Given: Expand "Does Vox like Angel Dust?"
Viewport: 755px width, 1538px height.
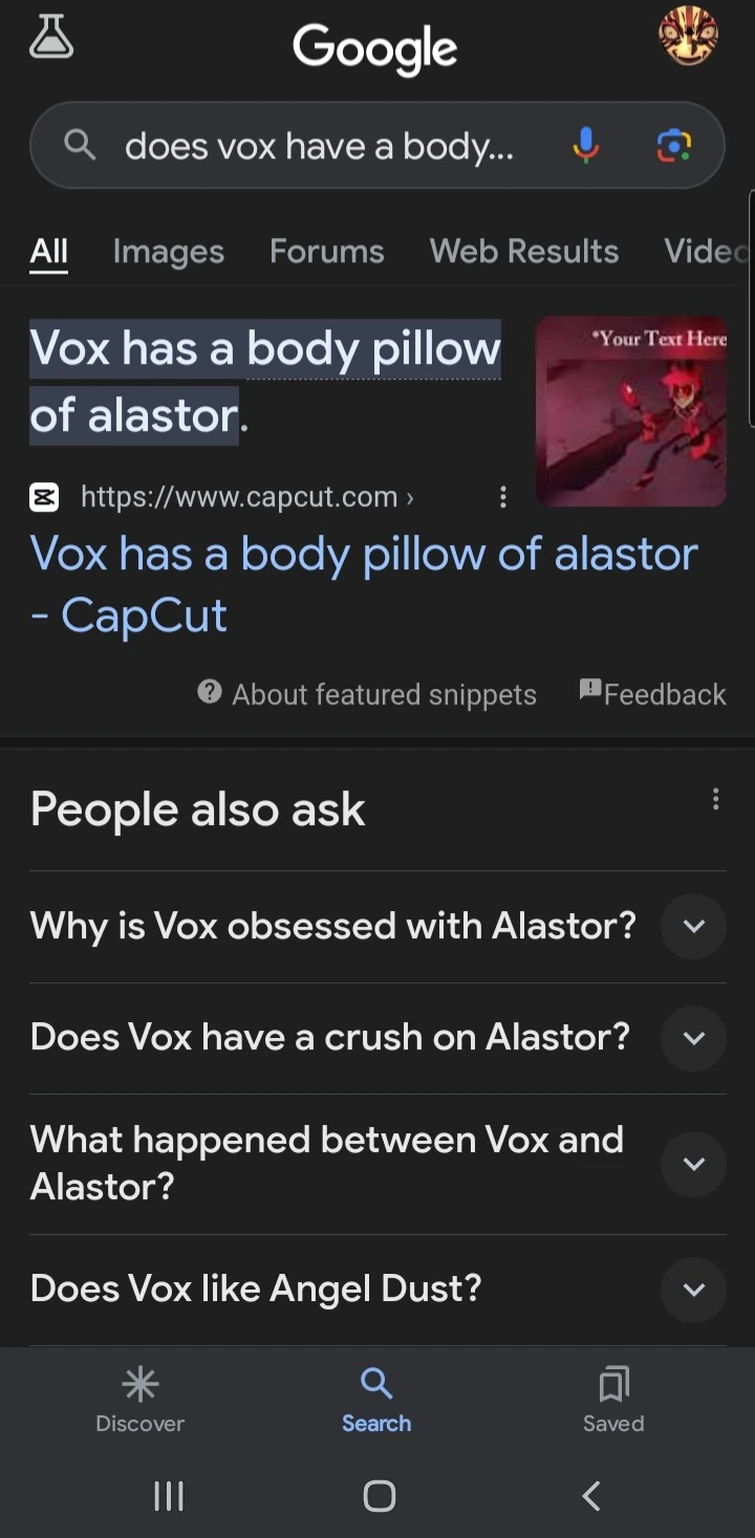Looking at the screenshot, I should 693,1289.
